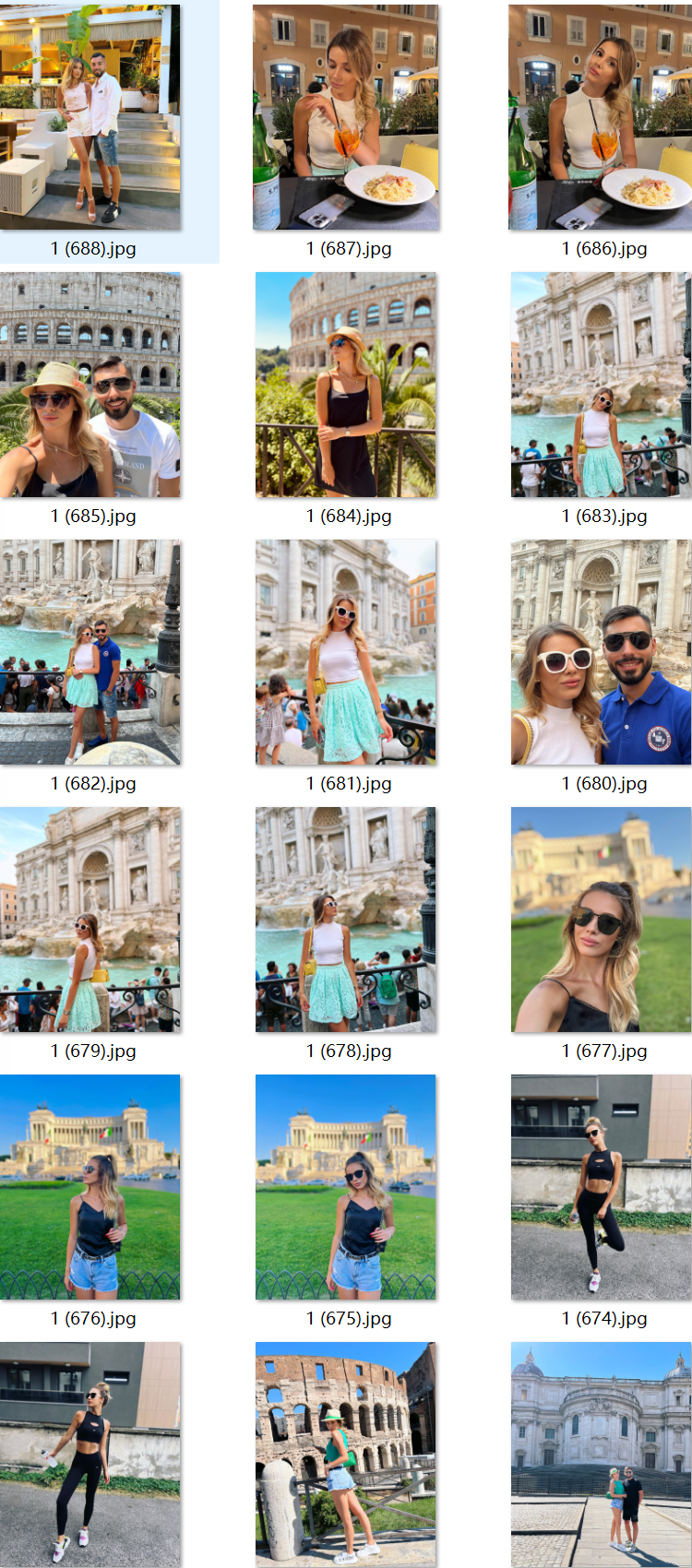Open the photo 1 (674).jpg
Image resolution: width=692 pixels, height=1568 pixels.
601,1187
